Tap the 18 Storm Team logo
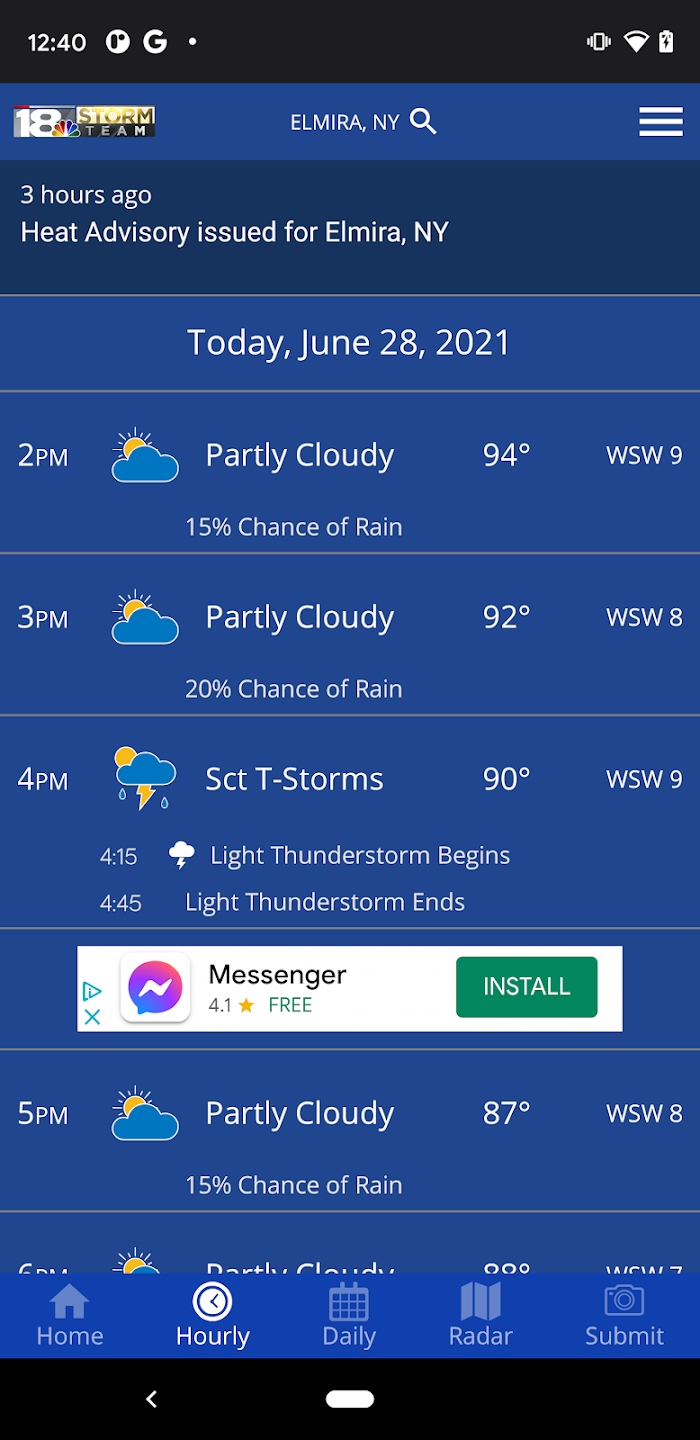Image resolution: width=700 pixels, height=1440 pixels. pyautogui.click(x=84, y=122)
